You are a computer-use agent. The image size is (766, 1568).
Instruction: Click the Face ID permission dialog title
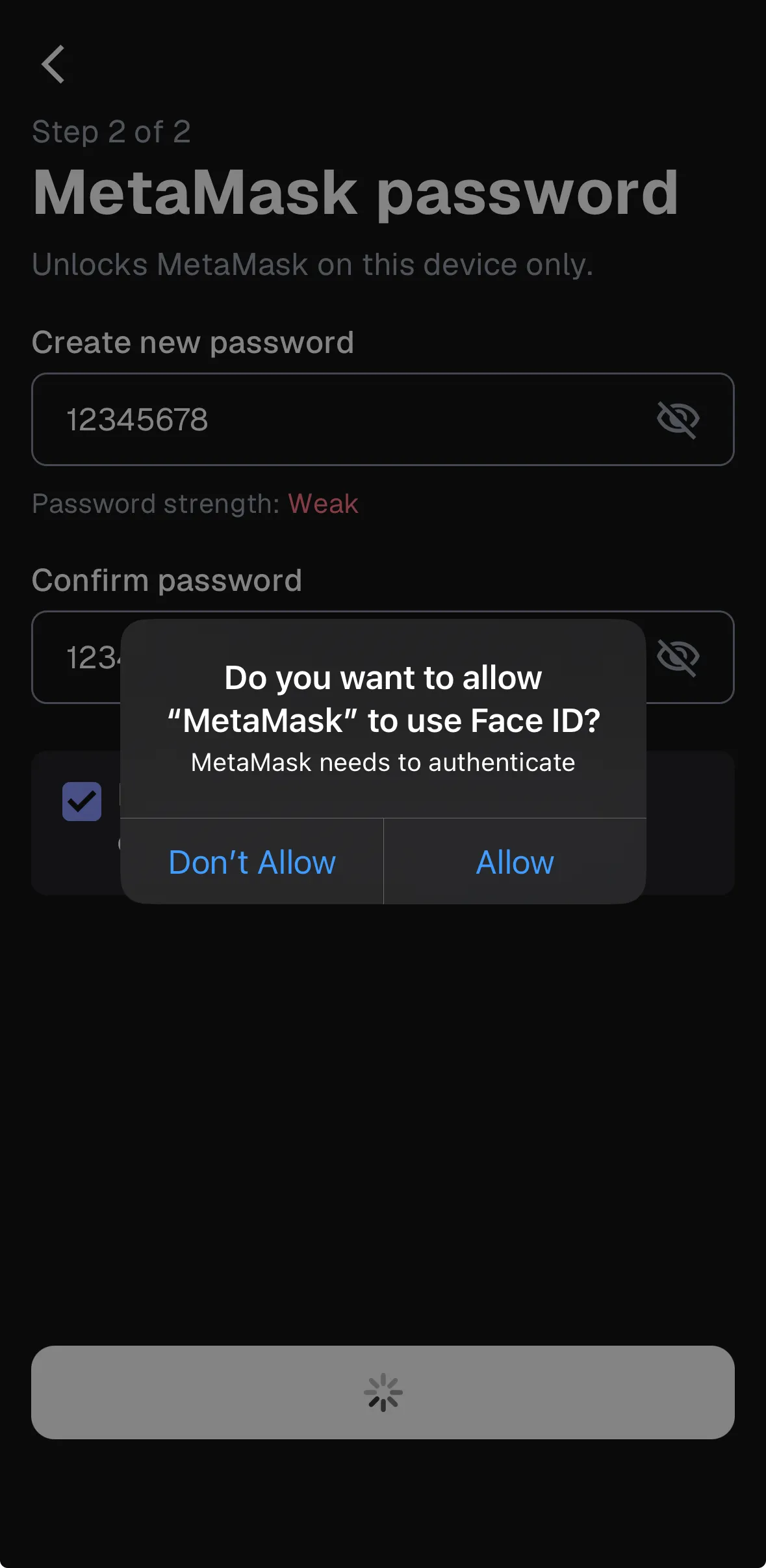pyautogui.click(x=383, y=698)
